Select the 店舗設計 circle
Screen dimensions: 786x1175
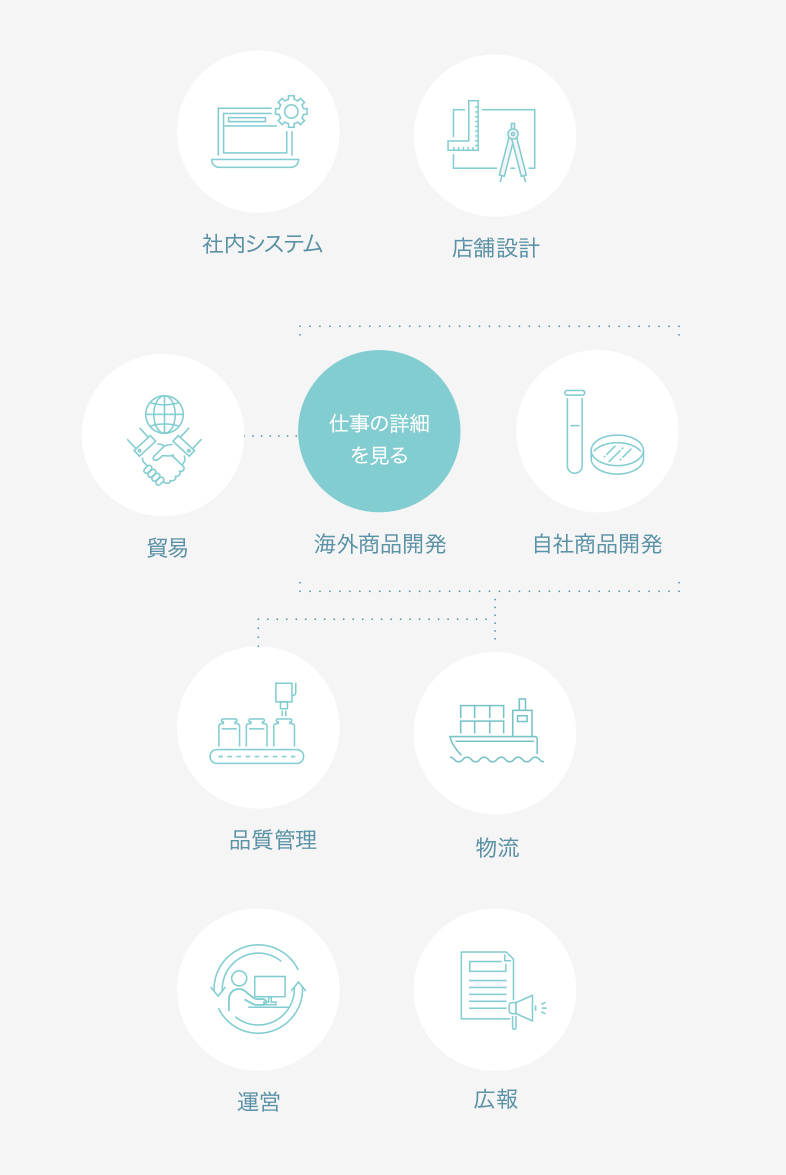point(495,136)
